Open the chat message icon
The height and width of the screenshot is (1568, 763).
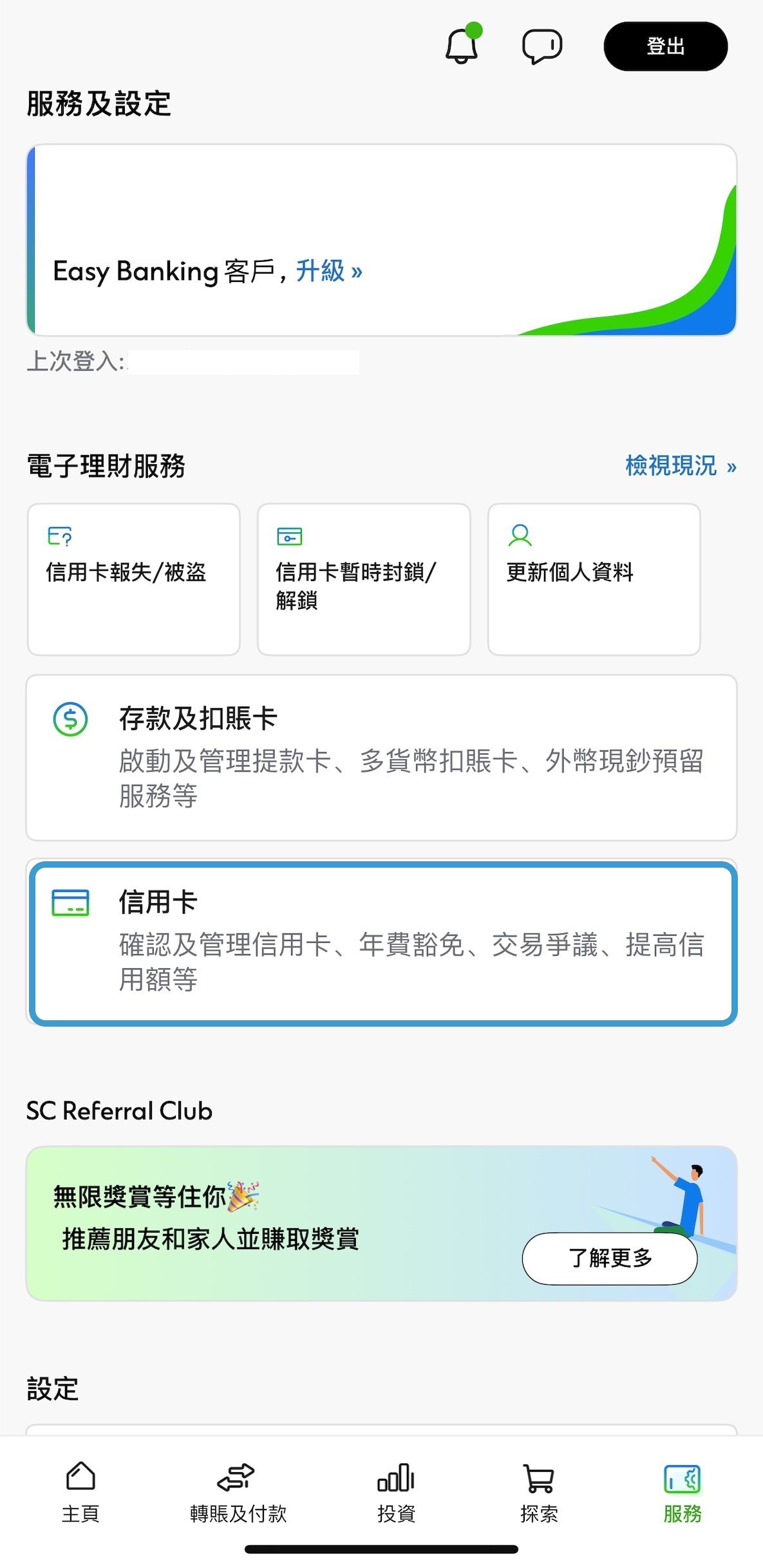543,46
